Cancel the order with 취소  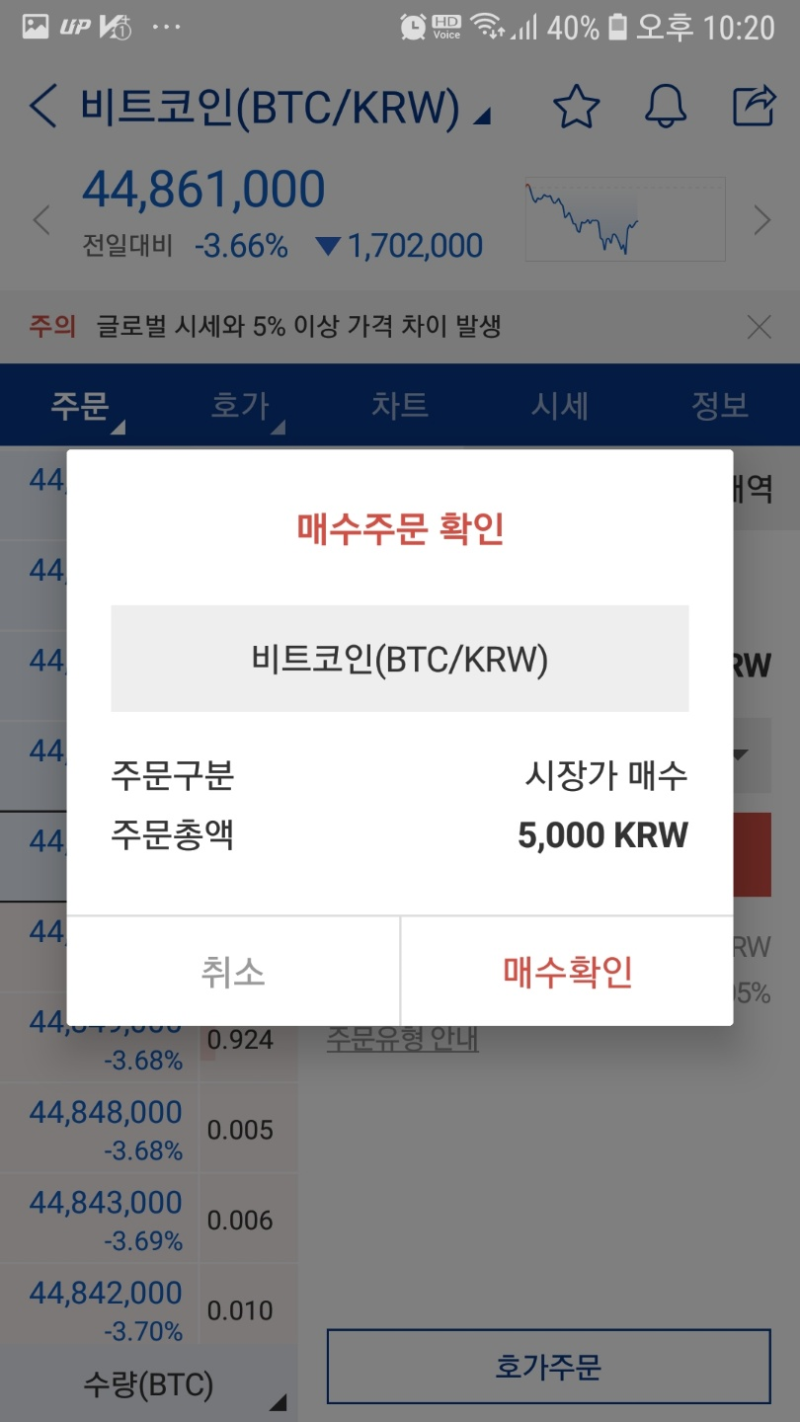pos(233,971)
